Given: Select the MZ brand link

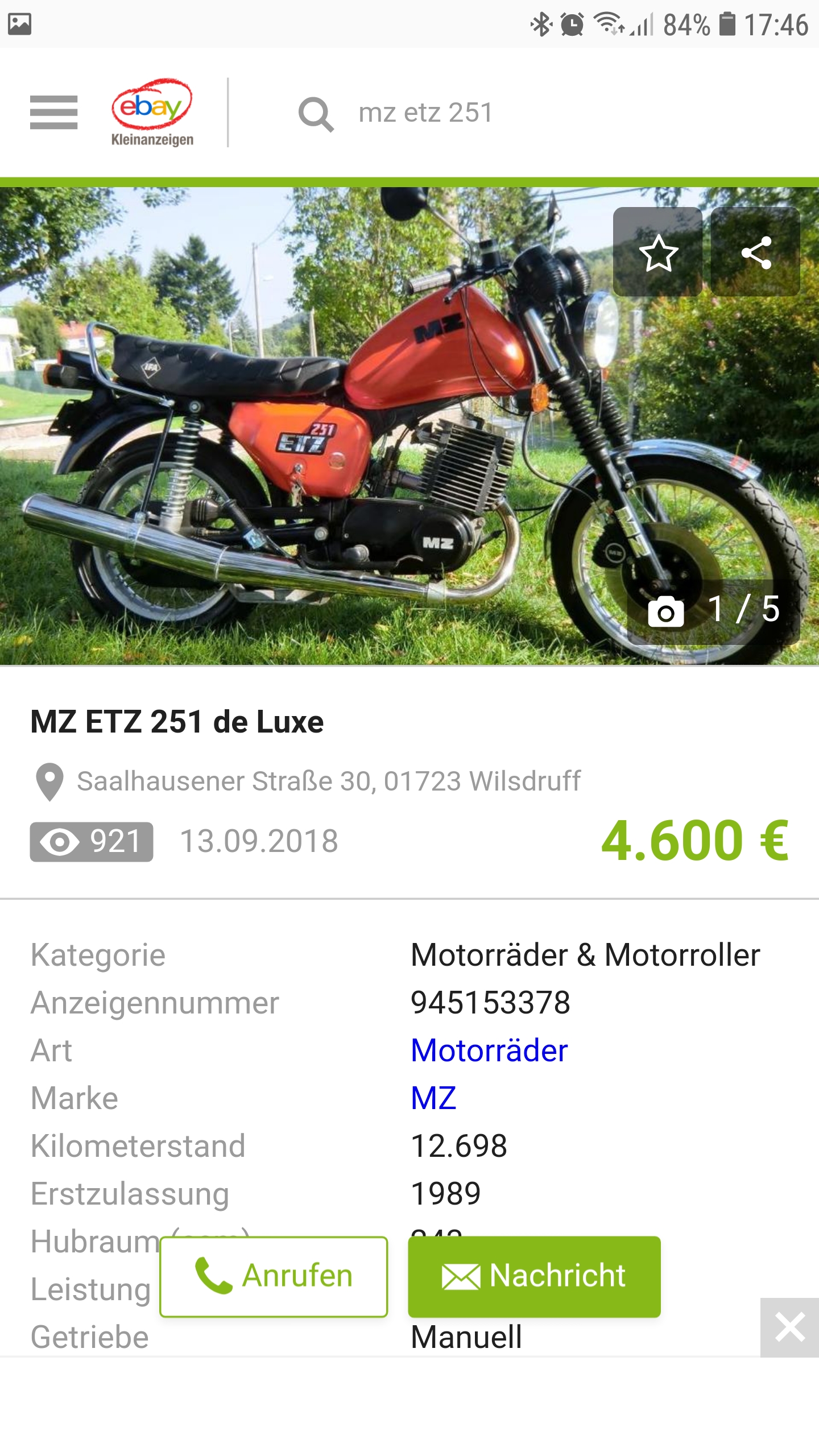Looking at the screenshot, I should point(433,1098).
